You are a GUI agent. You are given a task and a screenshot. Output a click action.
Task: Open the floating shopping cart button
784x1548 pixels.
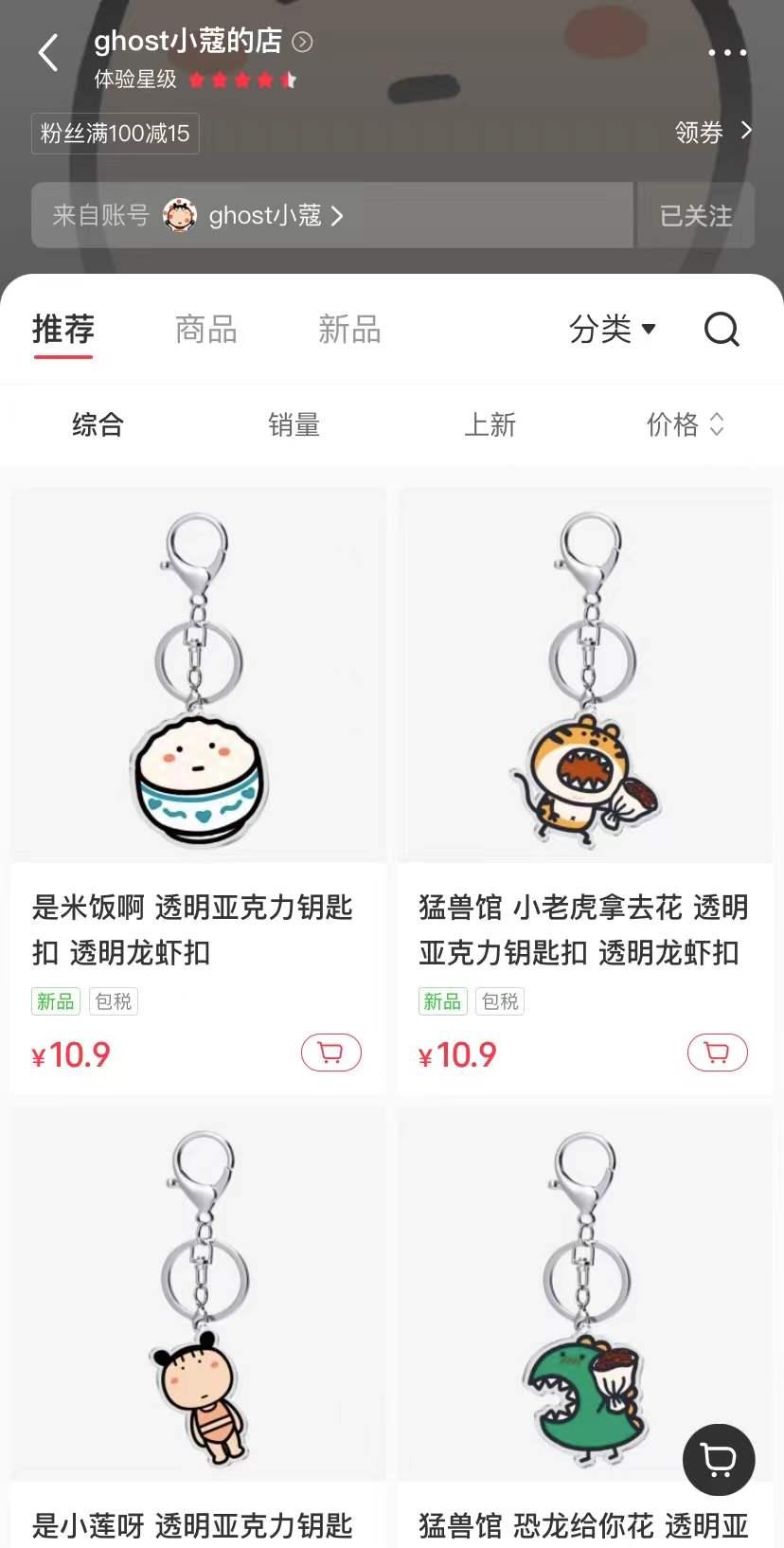pos(719,1460)
